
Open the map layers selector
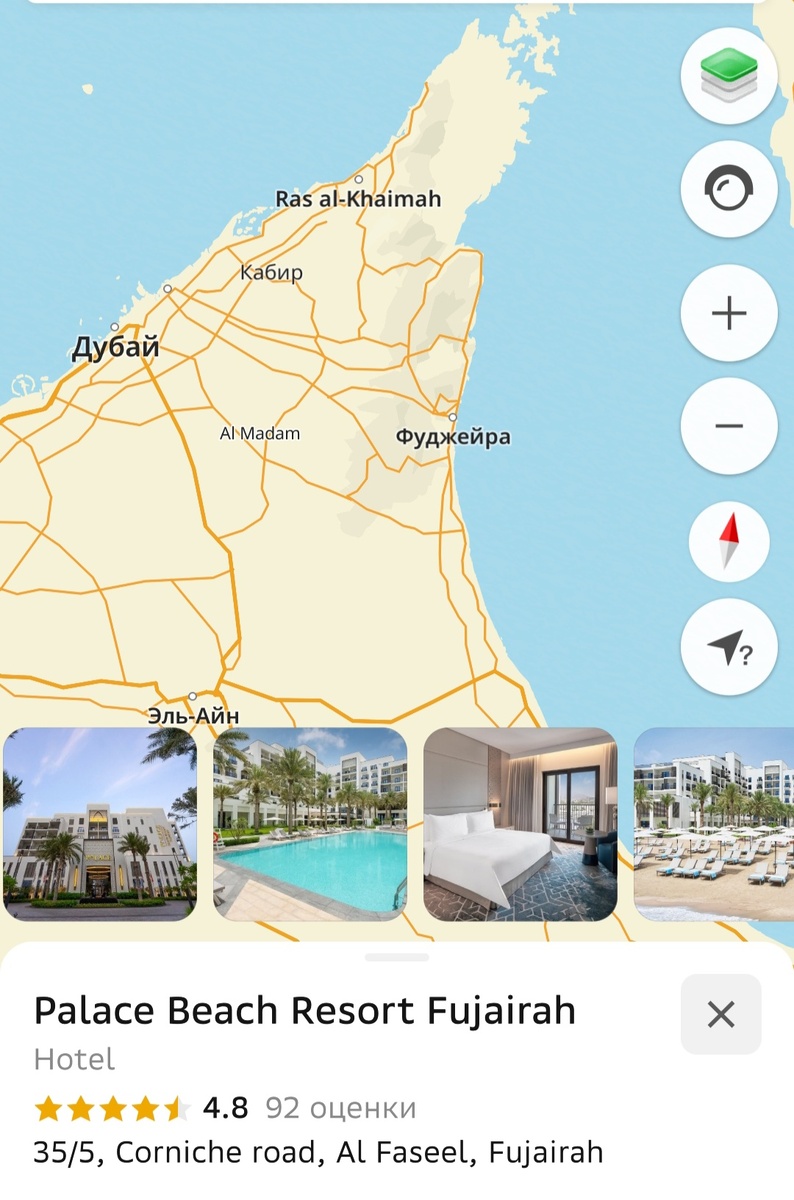[x=728, y=77]
